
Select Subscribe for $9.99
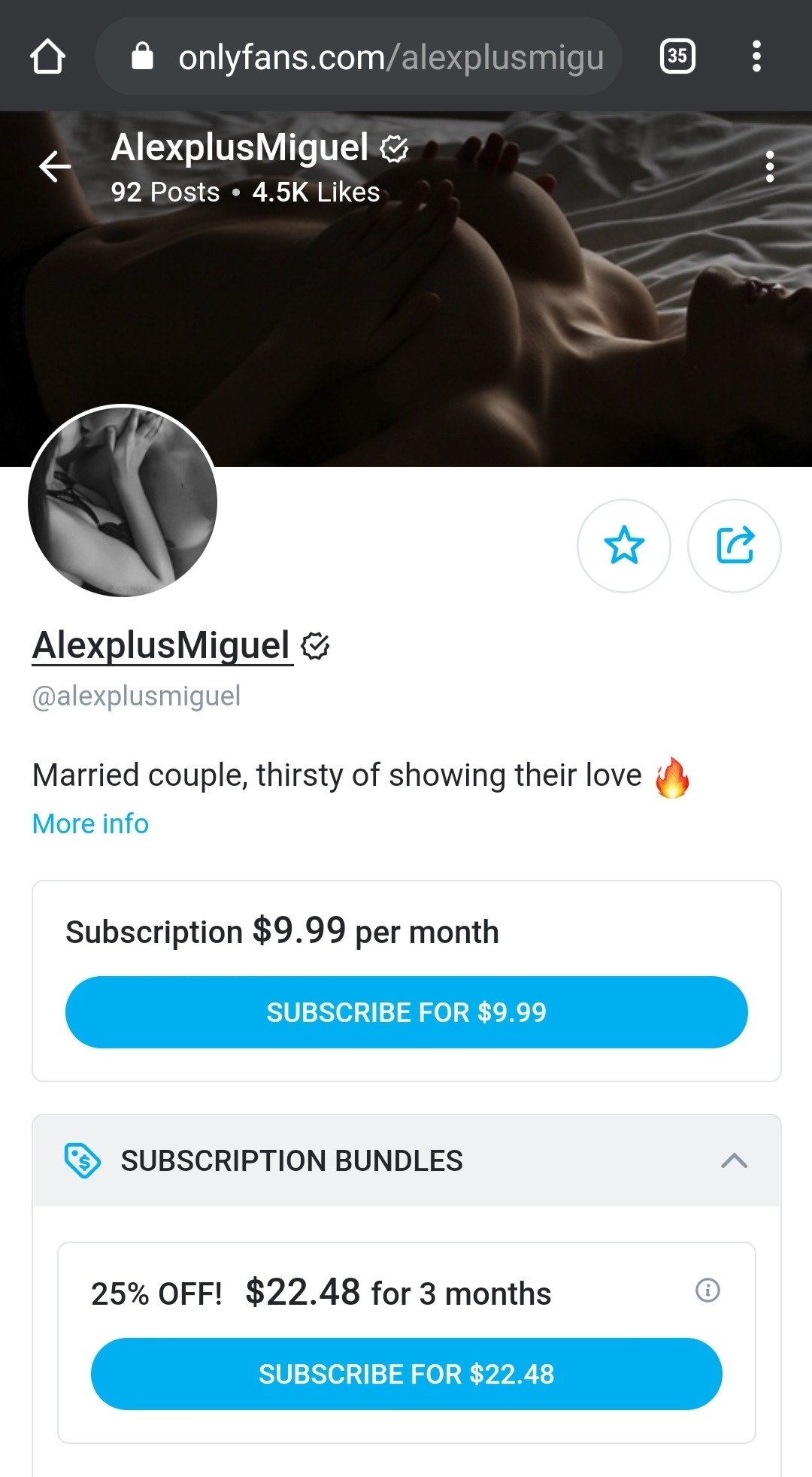point(406,1012)
